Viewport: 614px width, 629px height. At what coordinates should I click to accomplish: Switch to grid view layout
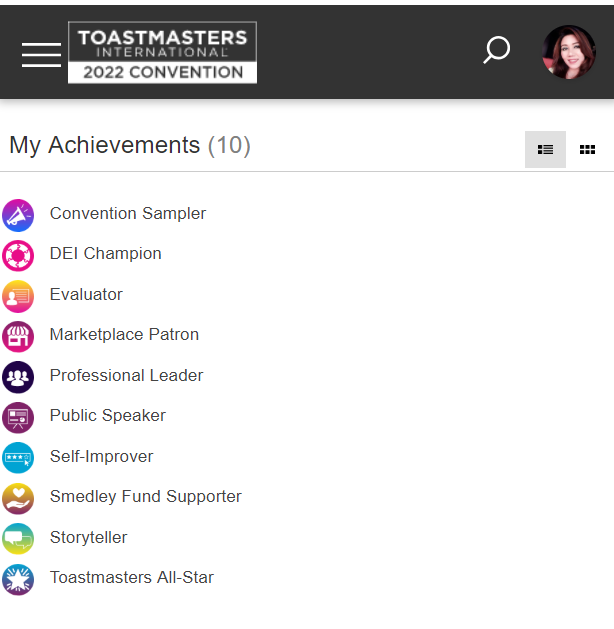pyautogui.click(x=588, y=149)
